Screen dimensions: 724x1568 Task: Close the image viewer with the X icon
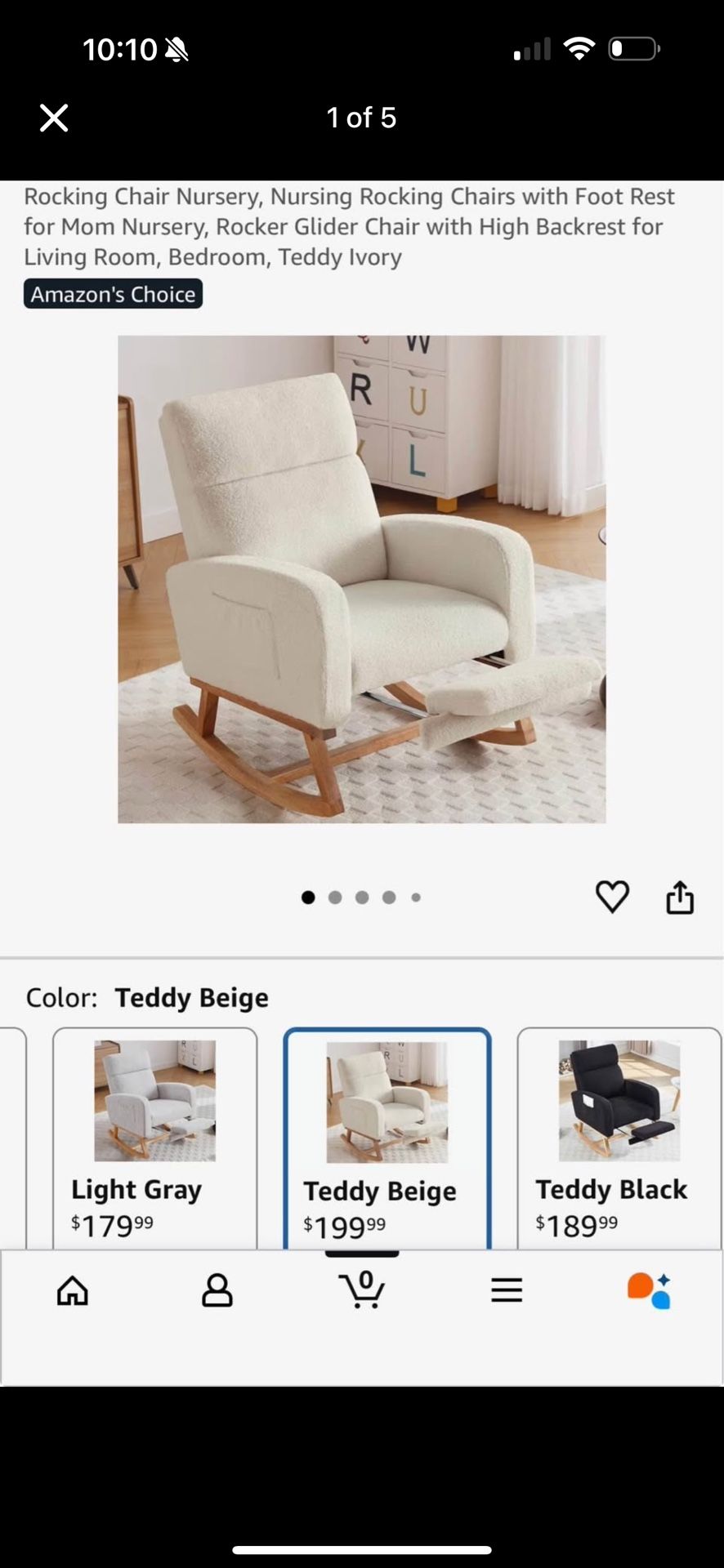click(x=54, y=118)
